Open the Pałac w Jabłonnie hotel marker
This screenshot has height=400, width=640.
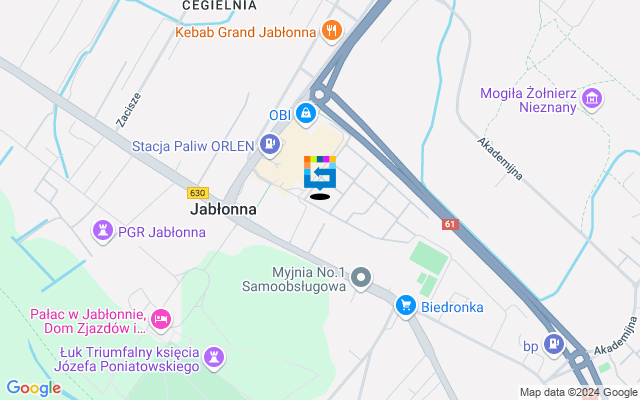[161, 320]
